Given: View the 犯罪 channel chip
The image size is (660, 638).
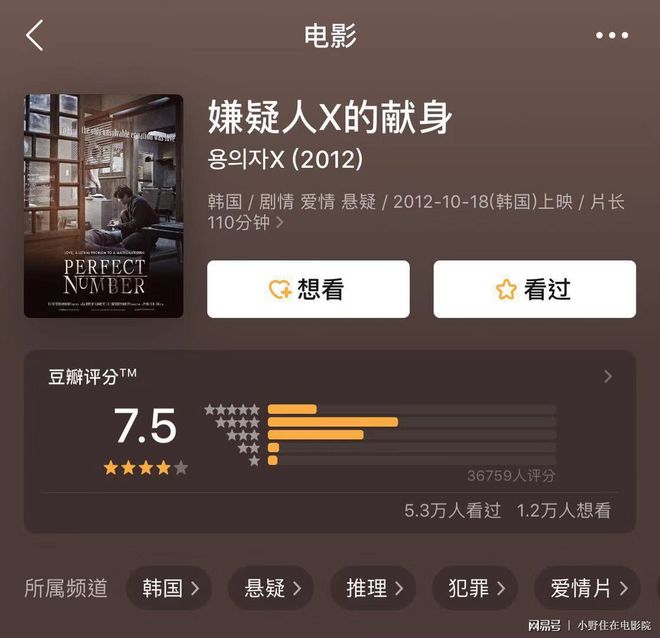Looking at the screenshot, I should click(475, 588).
